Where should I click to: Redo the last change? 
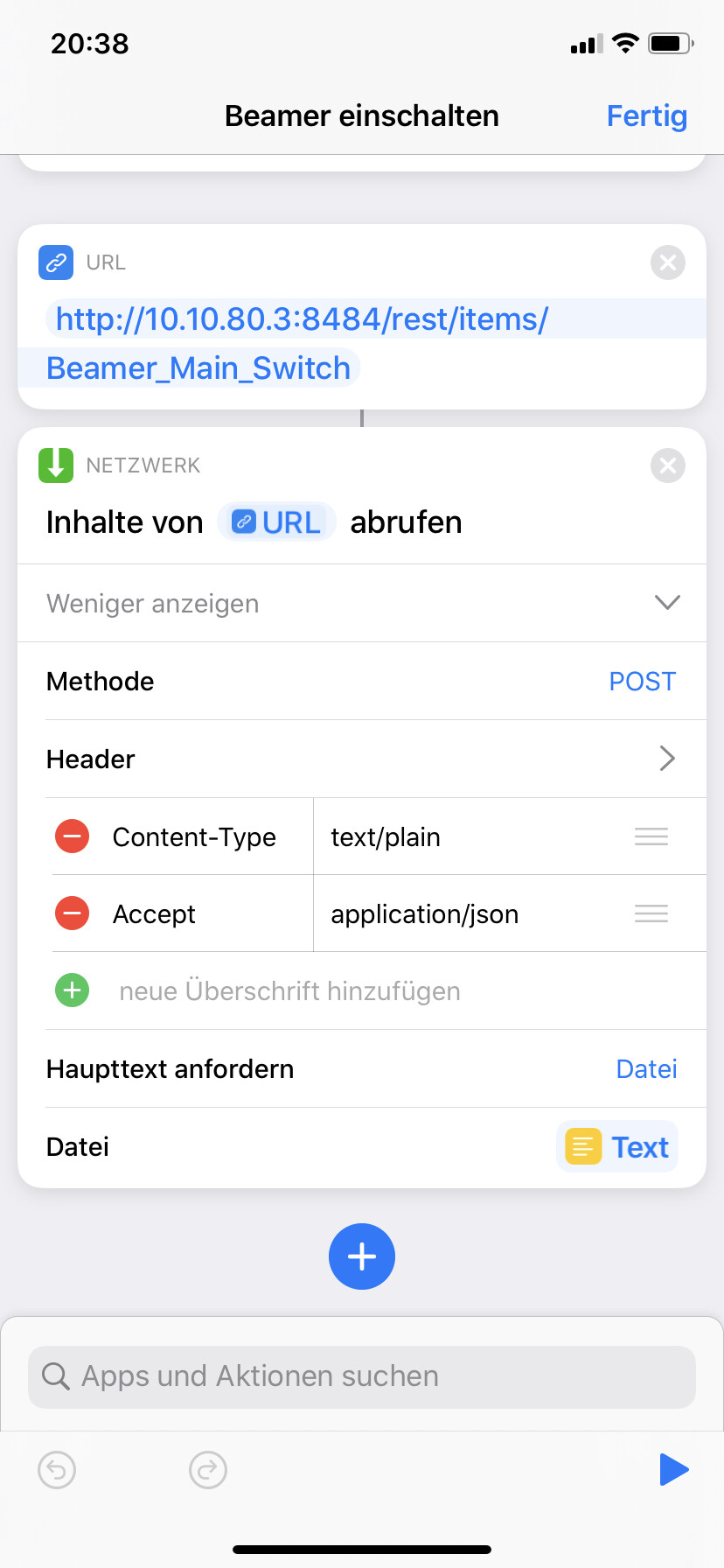click(208, 1470)
